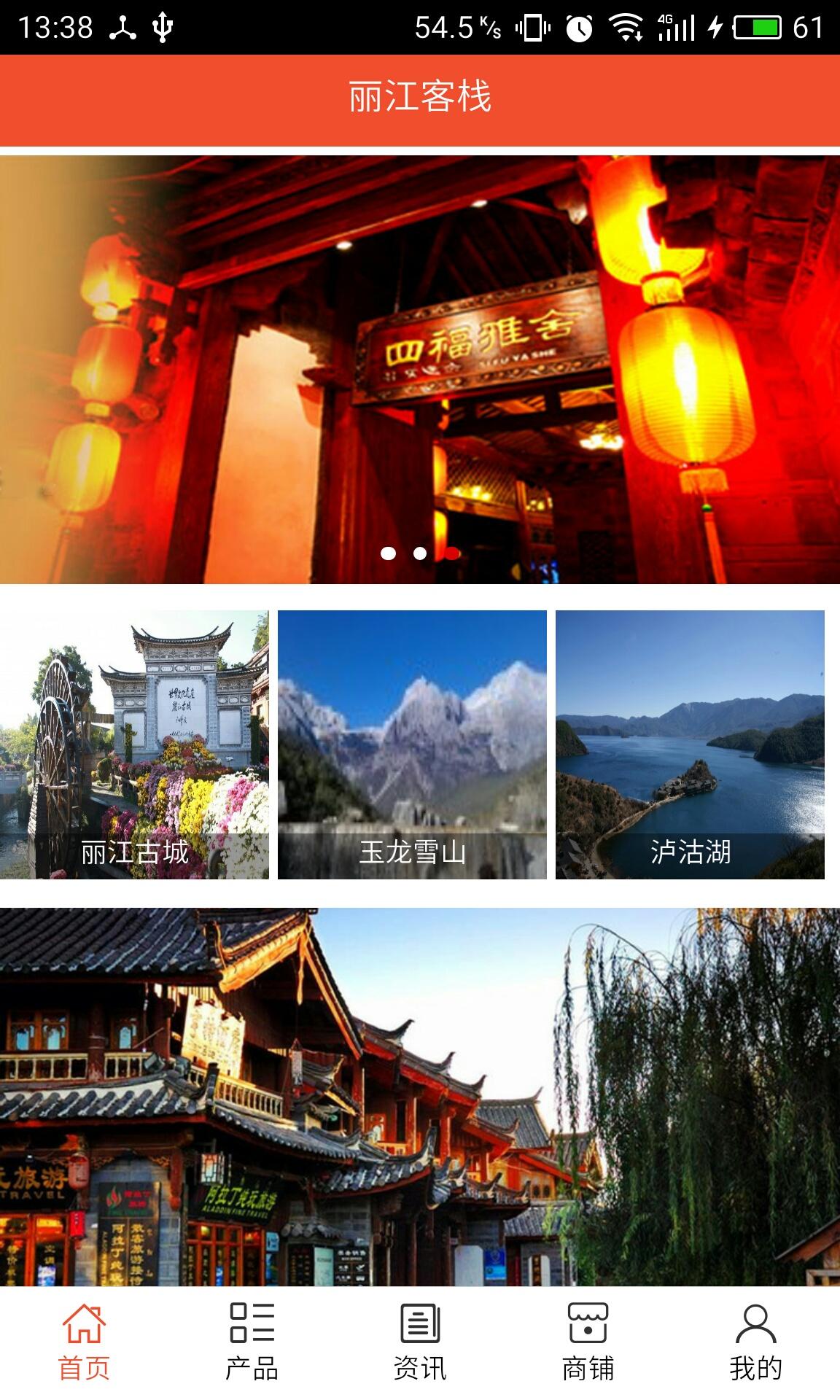Open the 泸沽湖 tile
The width and height of the screenshot is (840, 1400).
pos(690,744)
